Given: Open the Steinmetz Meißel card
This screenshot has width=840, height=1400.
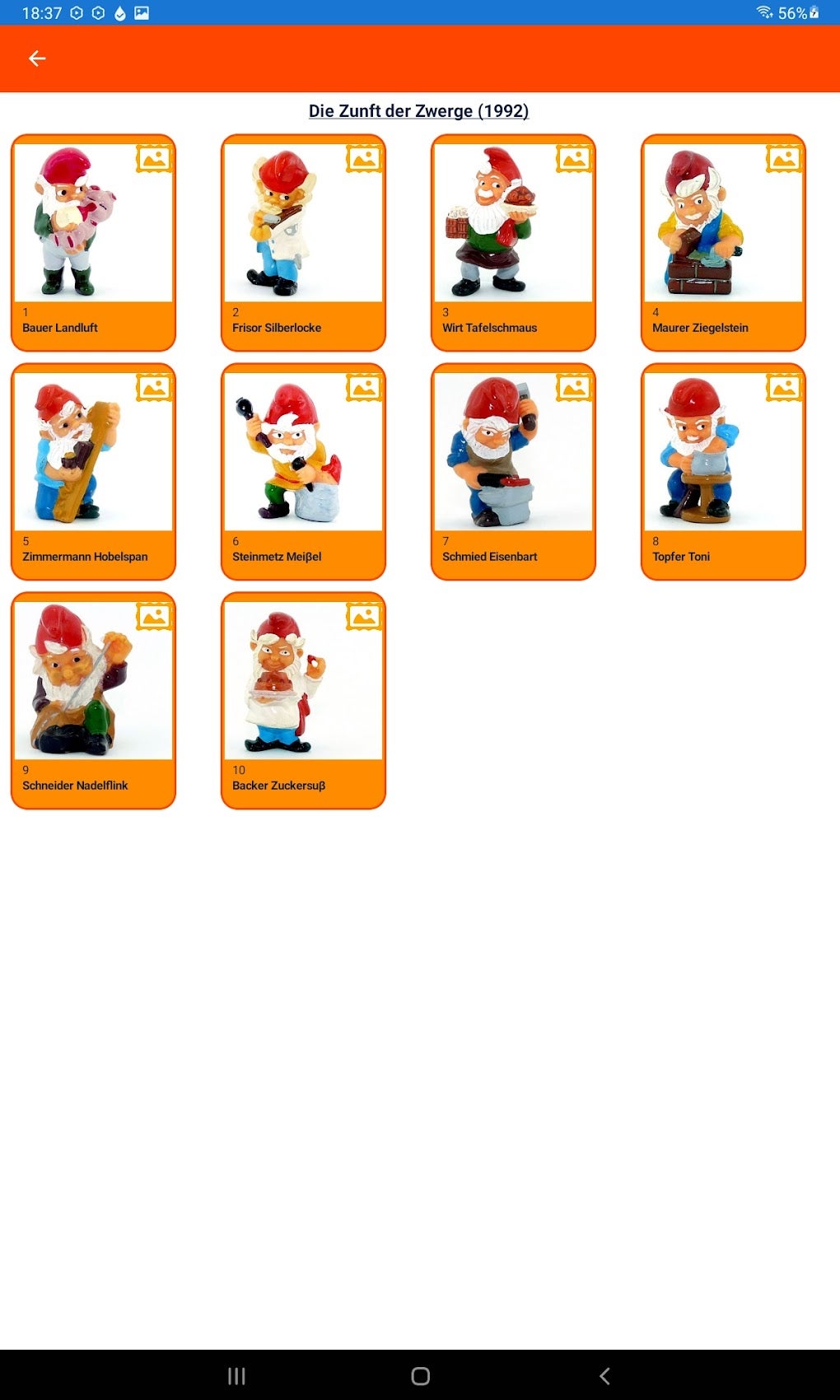Looking at the screenshot, I should tap(303, 472).
